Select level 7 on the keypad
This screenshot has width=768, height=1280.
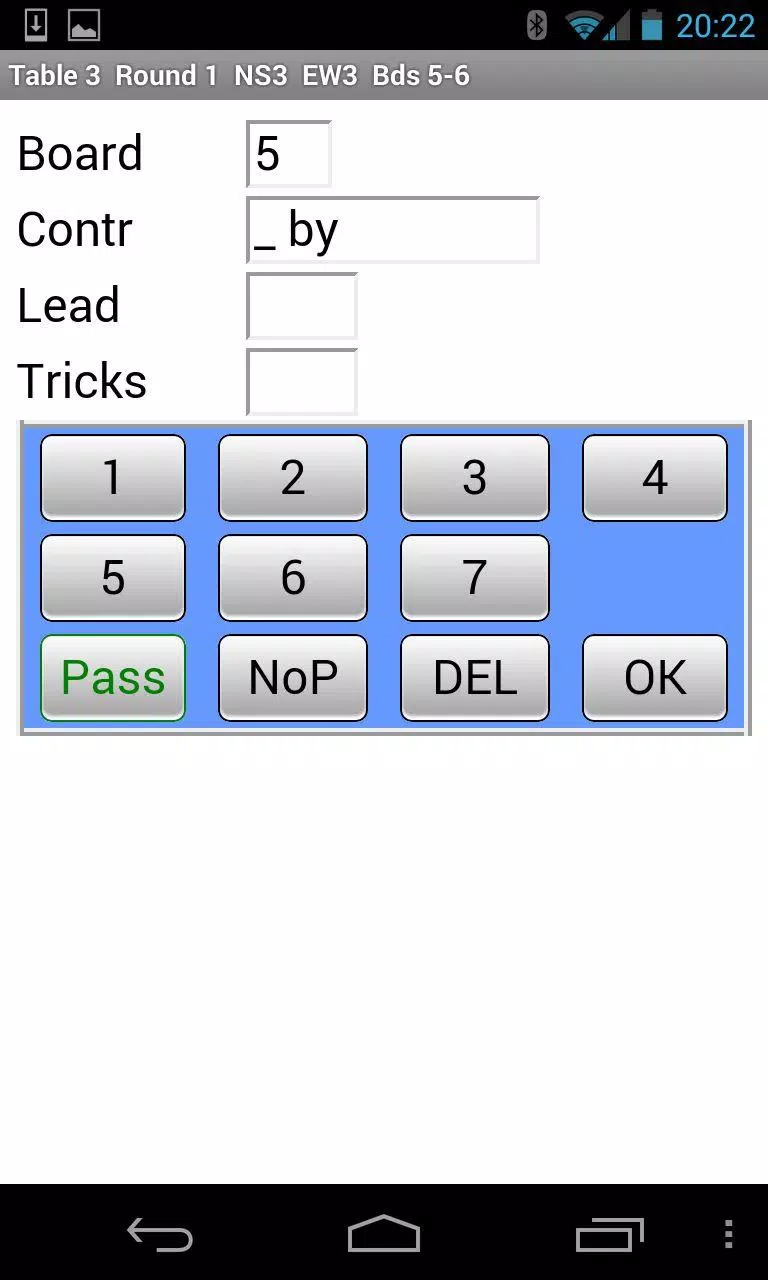475,578
